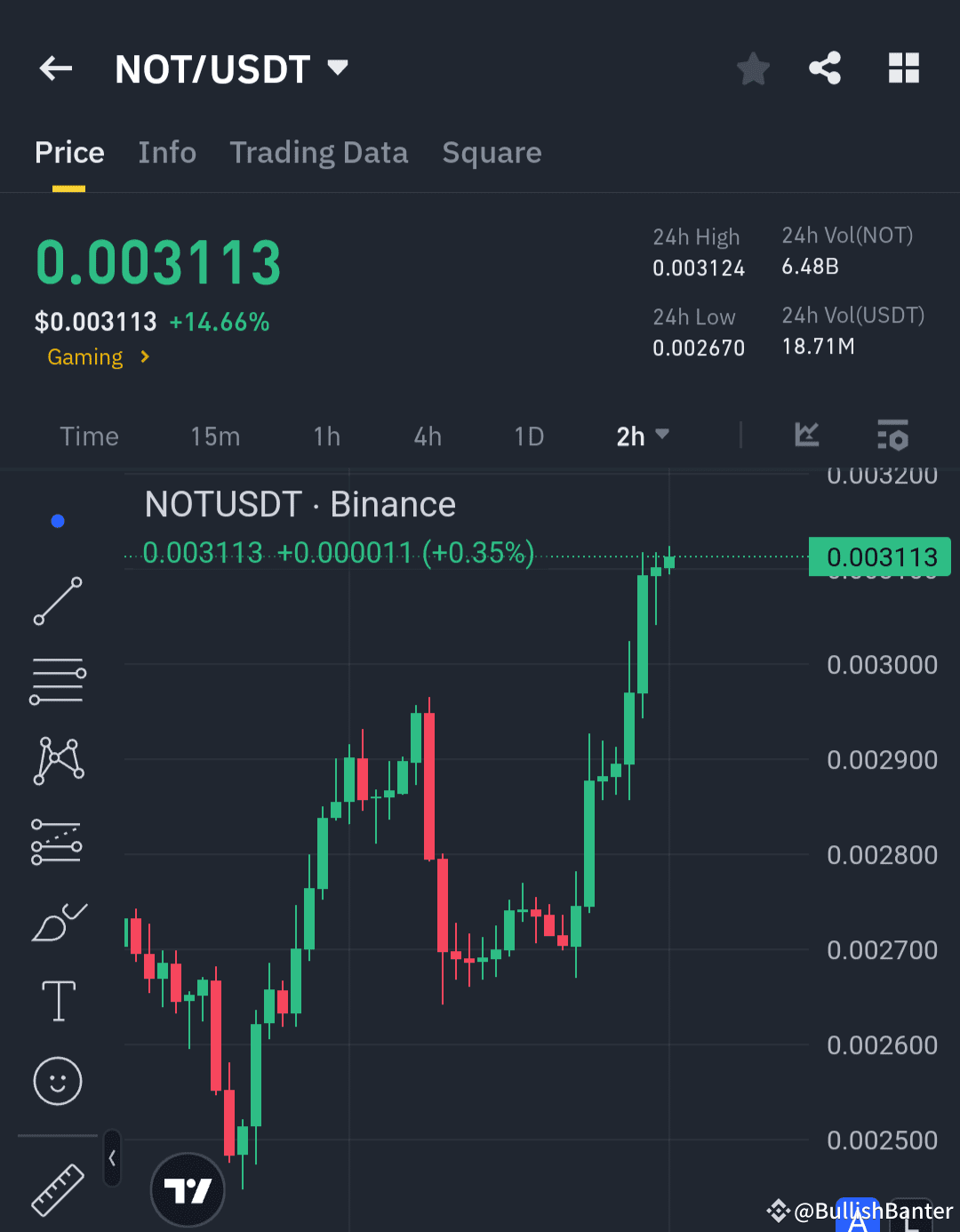Open the long/short position tool
This screenshot has height=1232, width=960.
[x=57, y=840]
